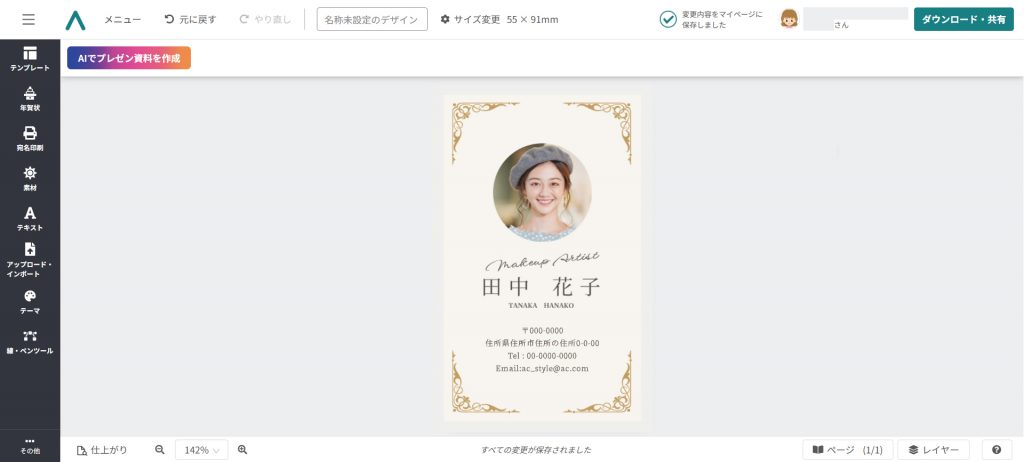Open the help question mark

click(x=997, y=450)
